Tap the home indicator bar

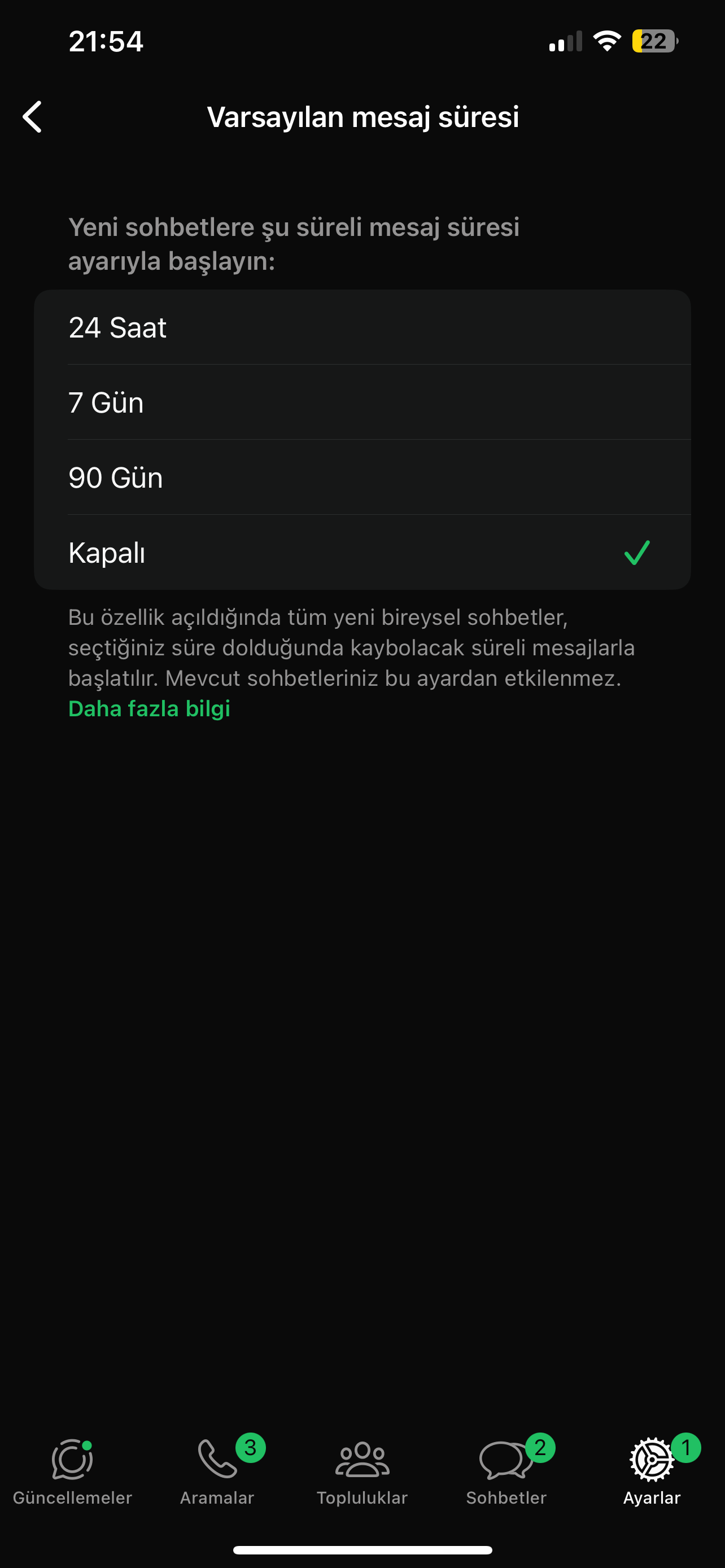(x=362, y=1549)
